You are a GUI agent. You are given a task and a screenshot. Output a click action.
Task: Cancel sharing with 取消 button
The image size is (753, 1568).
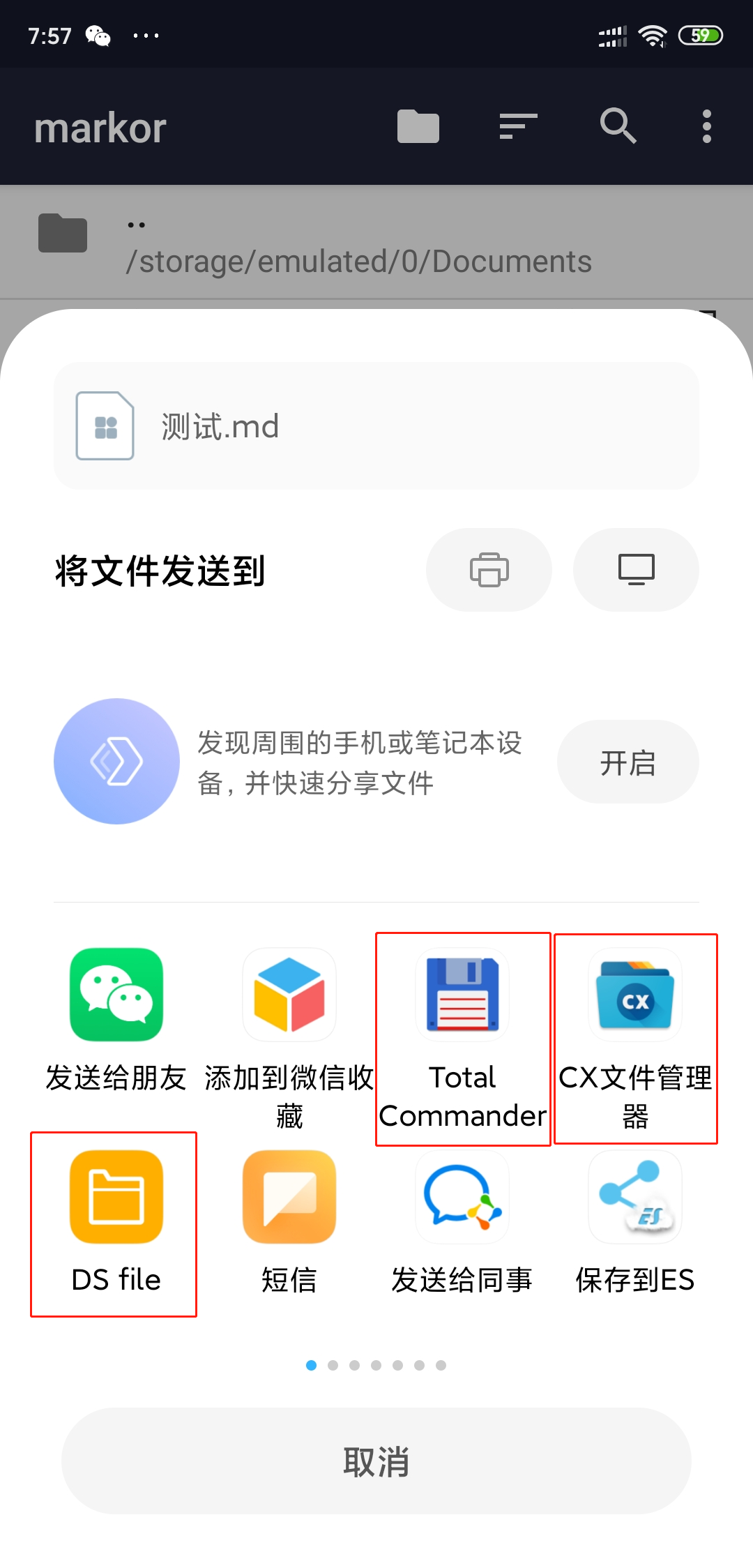pos(376,1461)
